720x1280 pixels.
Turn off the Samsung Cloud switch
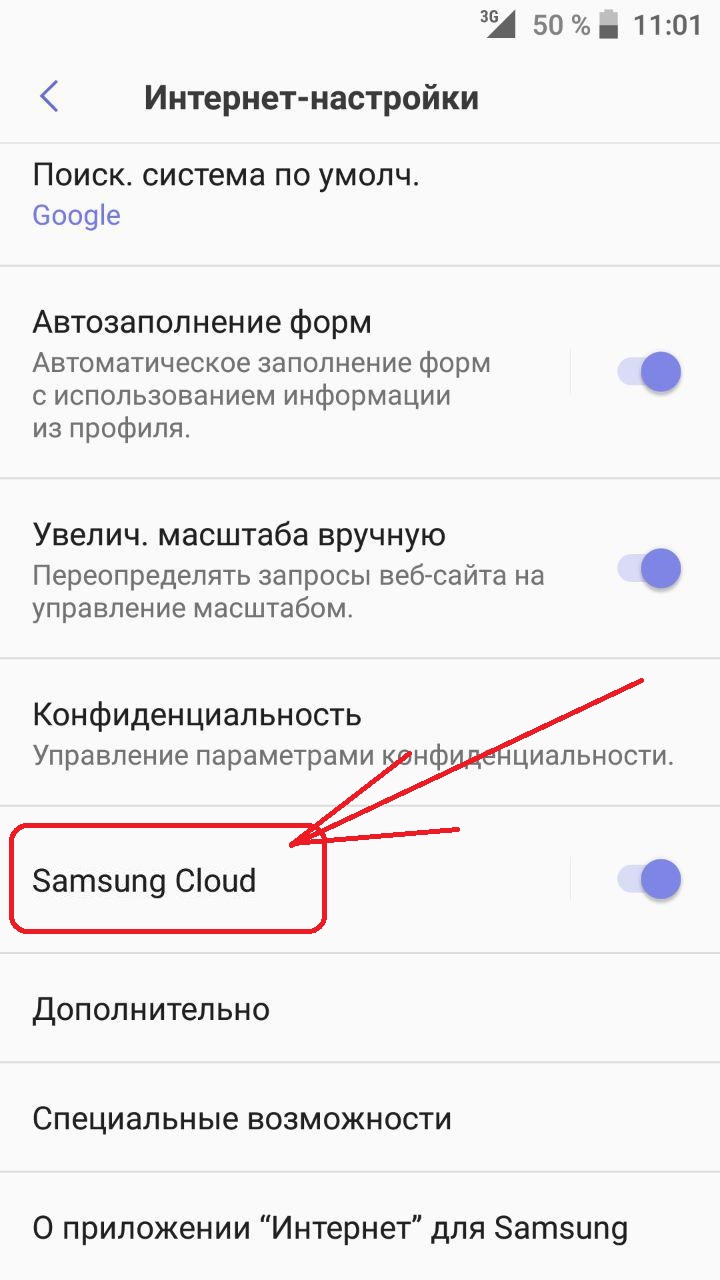649,880
